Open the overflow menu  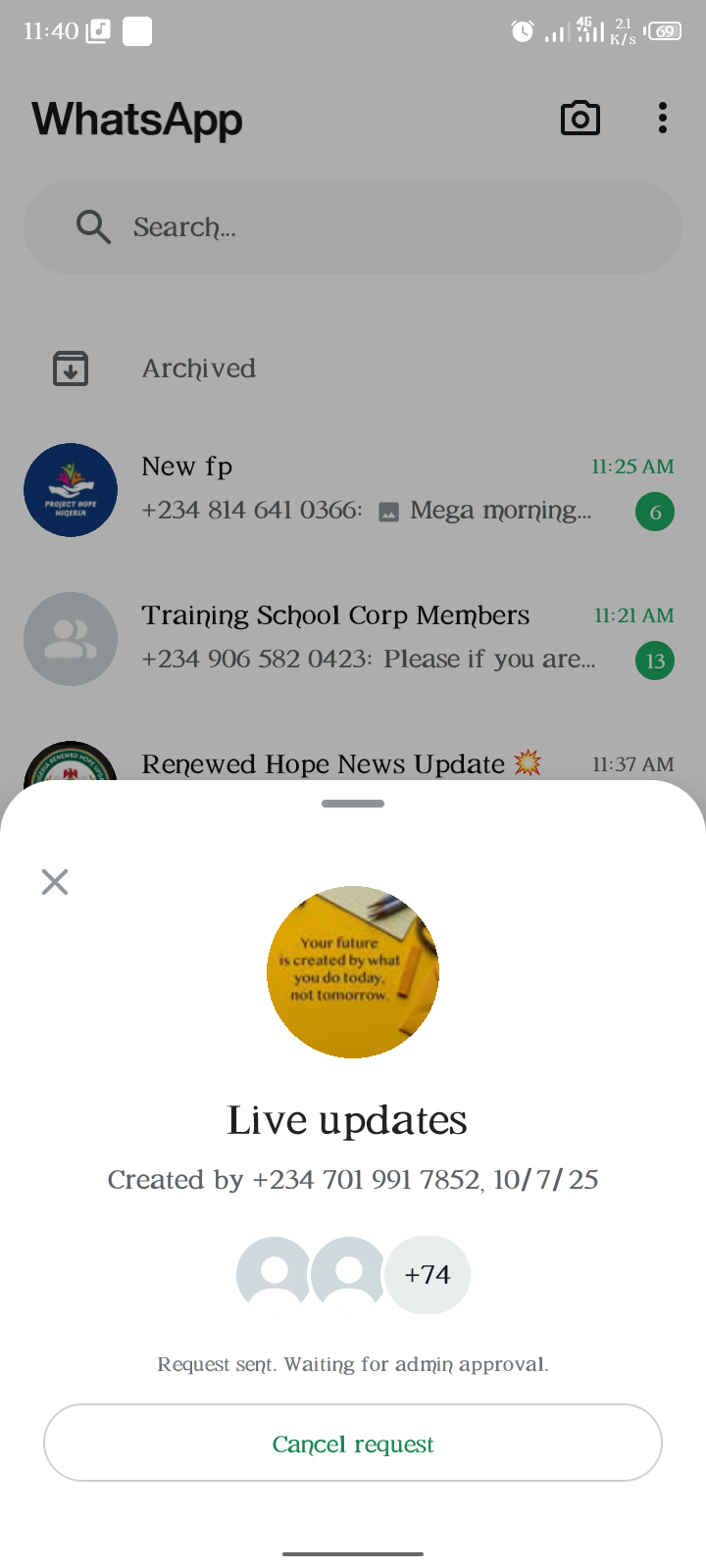[663, 119]
